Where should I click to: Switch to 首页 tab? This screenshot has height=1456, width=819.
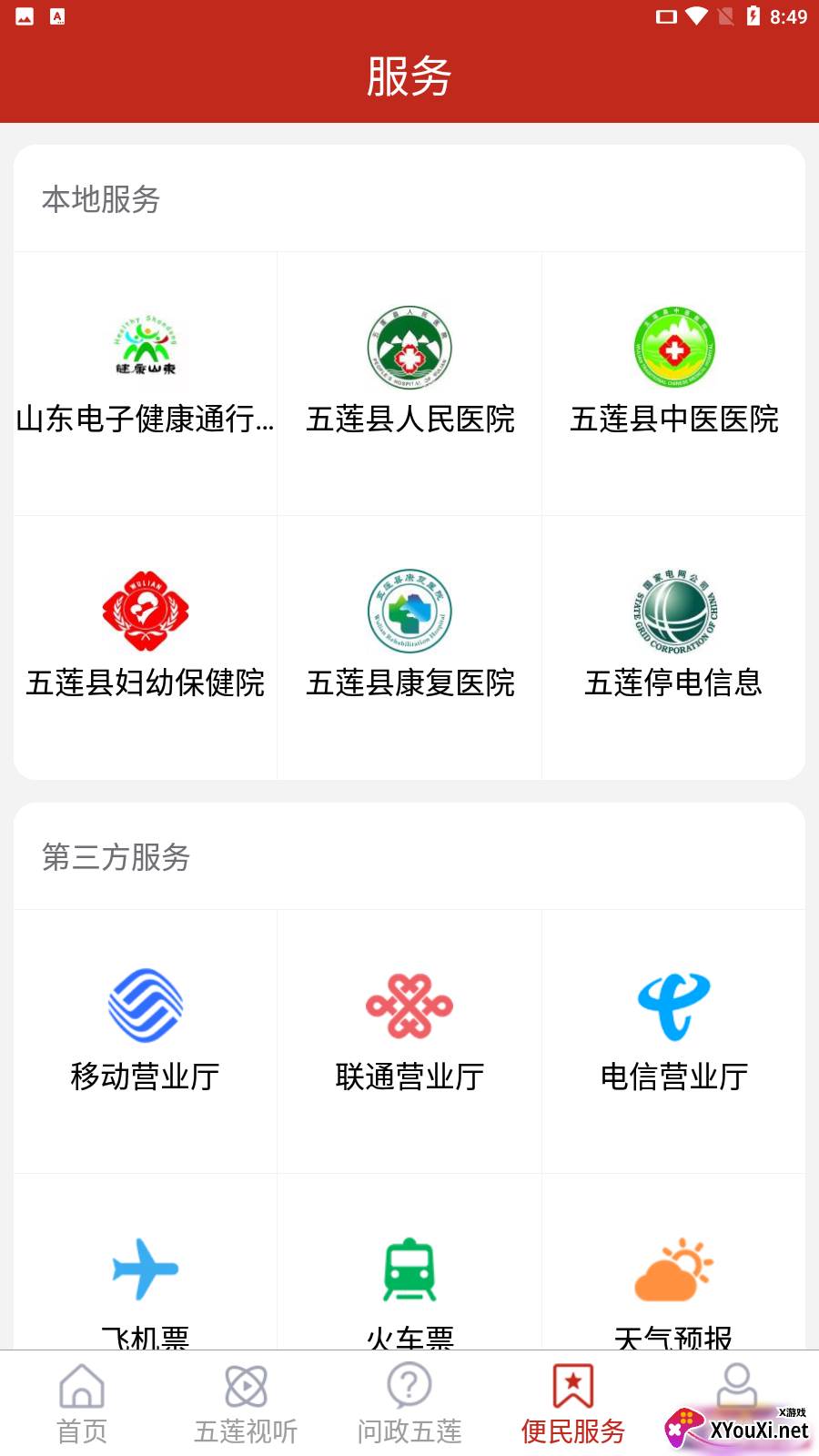(x=82, y=1404)
